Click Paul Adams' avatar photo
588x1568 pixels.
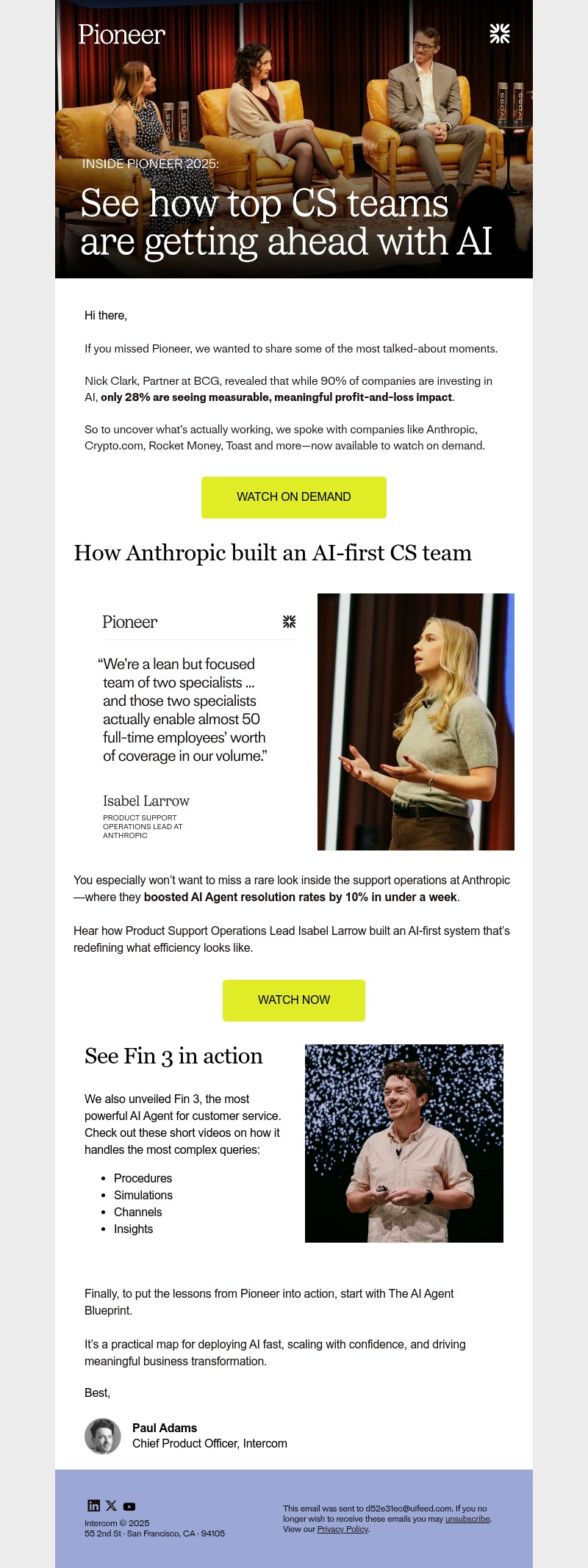(x=103, y=1436)
